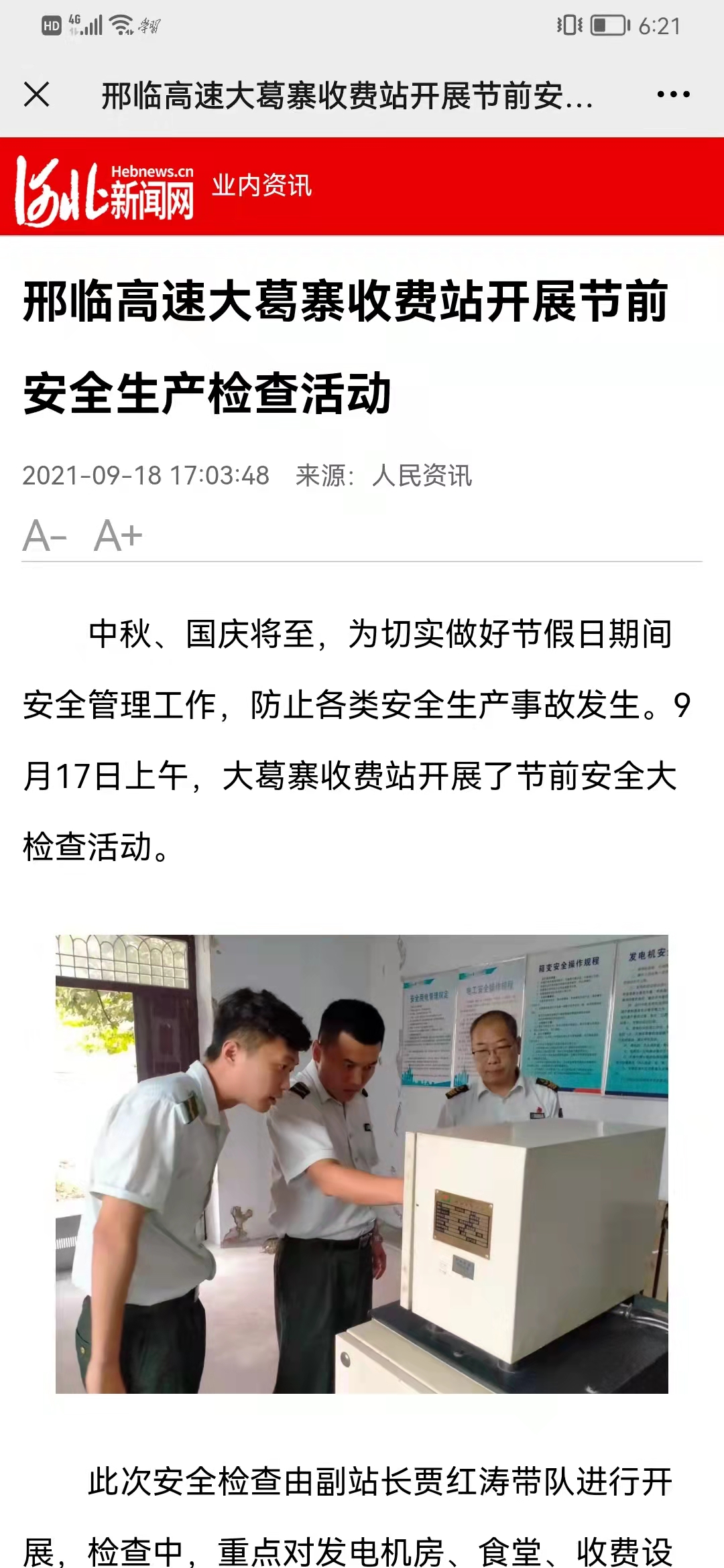Screen dimensions: 724x1568
Task: Open the safety inspection photo
Action: (362, 1164)
